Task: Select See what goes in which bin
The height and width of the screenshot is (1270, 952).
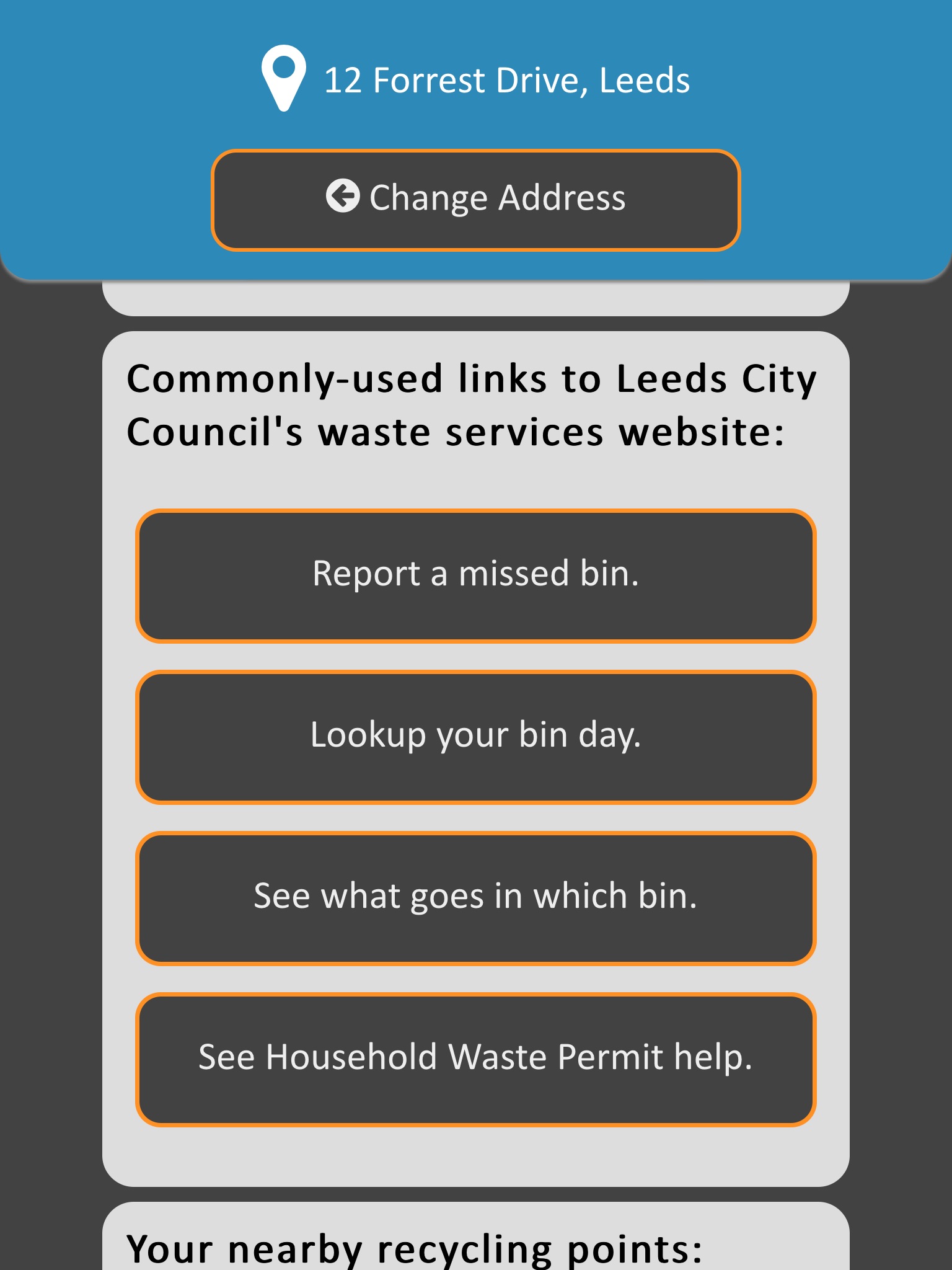Action: tap(475, 898)
